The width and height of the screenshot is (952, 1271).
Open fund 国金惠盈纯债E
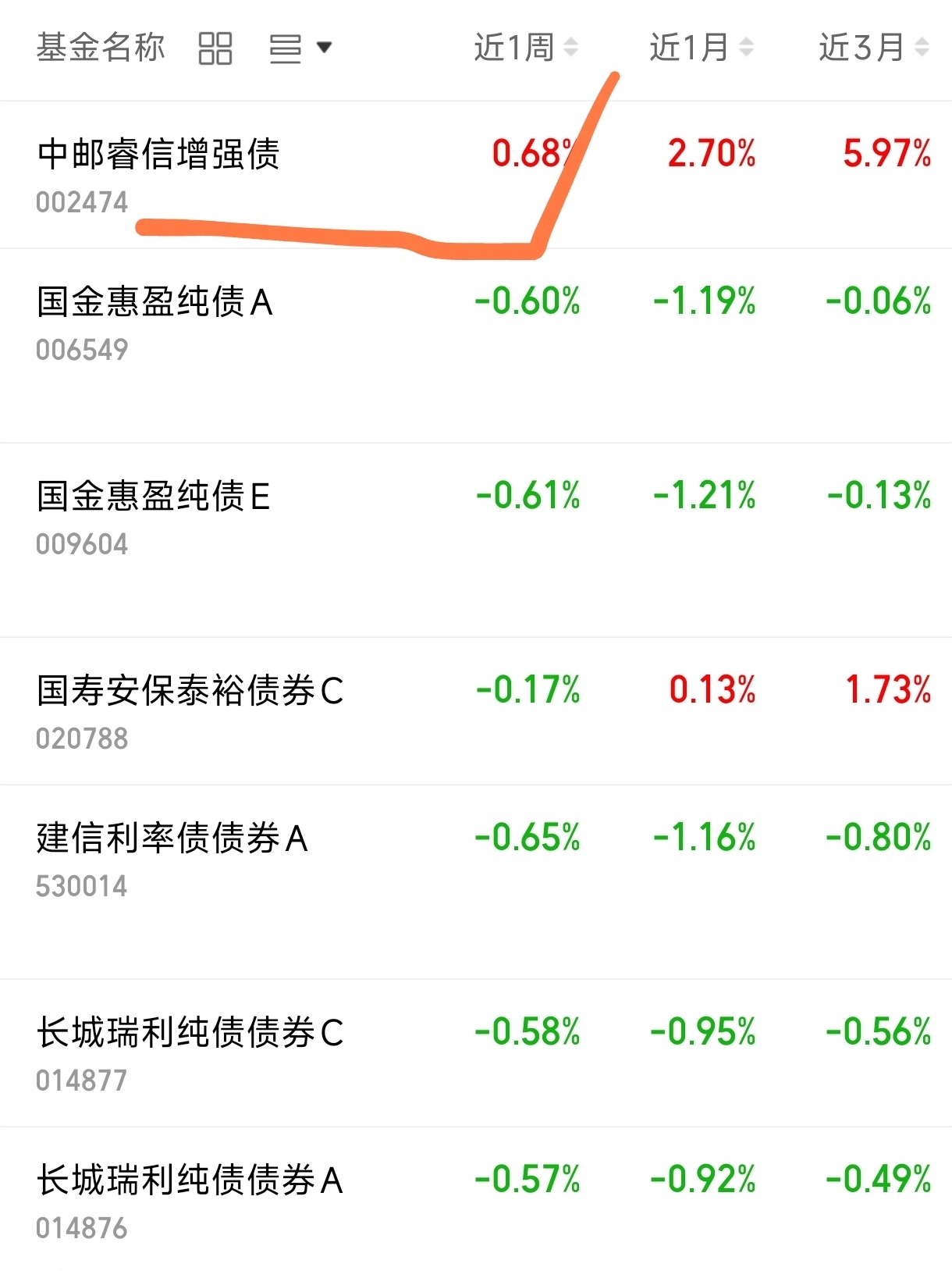(x=476, y=540)
